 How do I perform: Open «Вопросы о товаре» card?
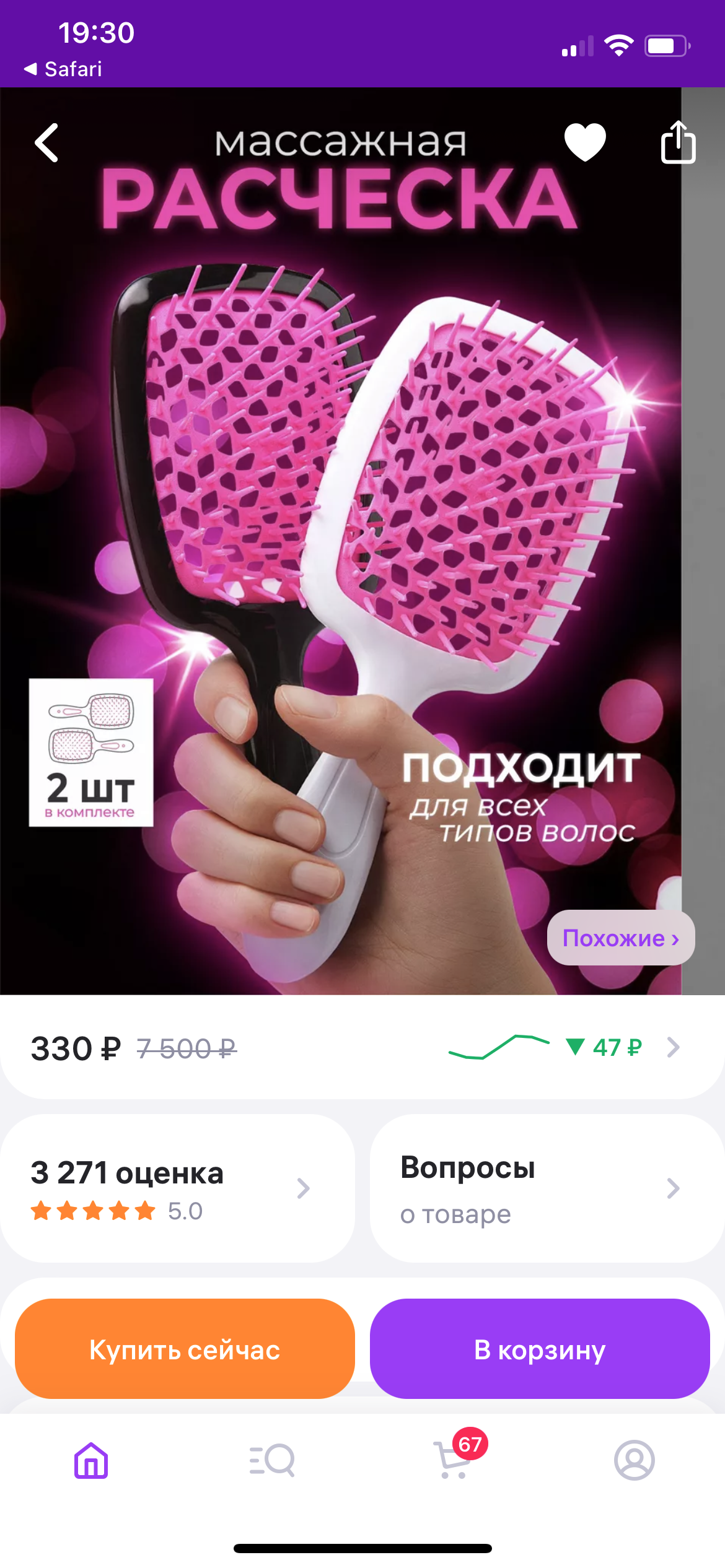547,1188
